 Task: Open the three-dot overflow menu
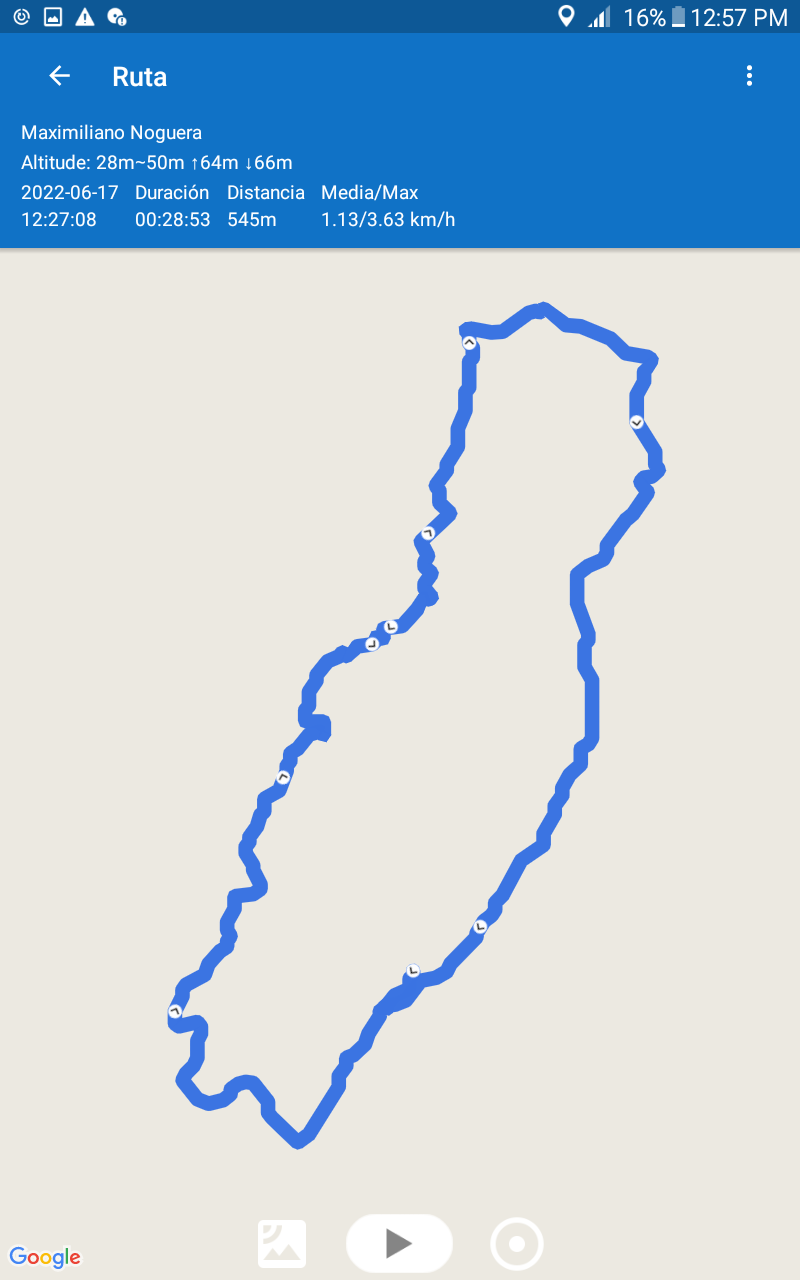click(749, 76)
